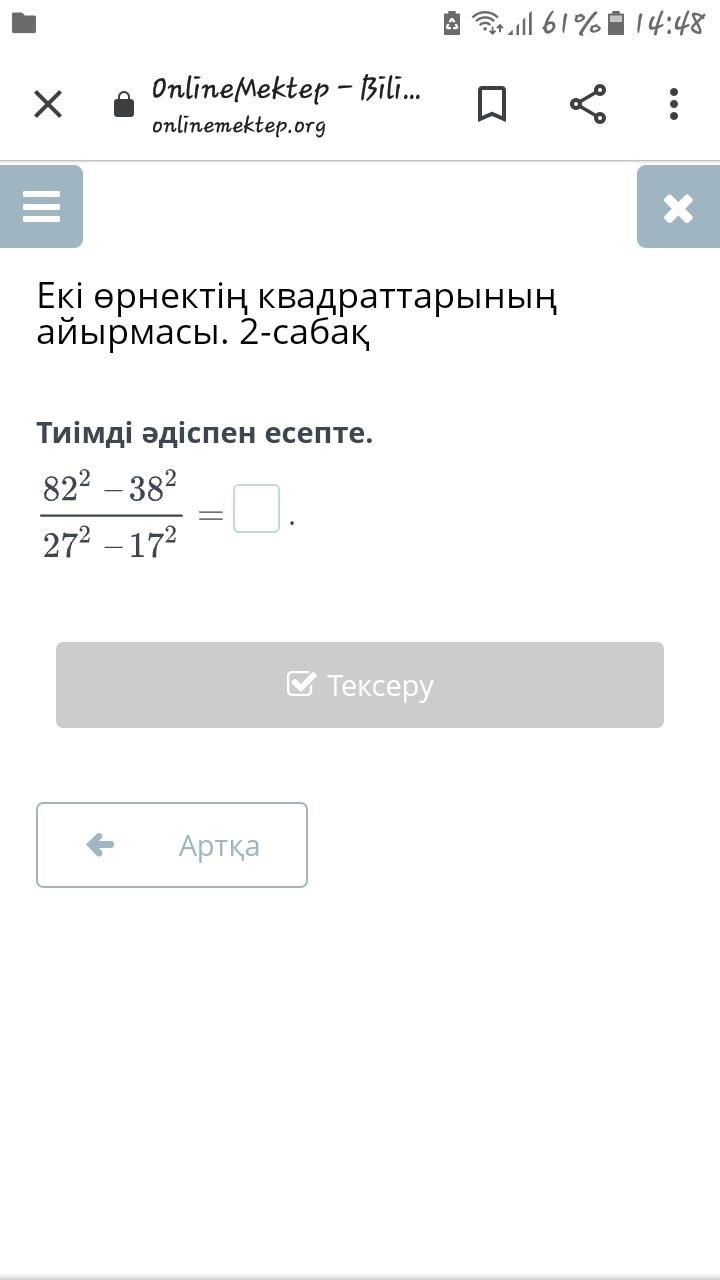This screenshot has height=1280, width=720.
Task: Tap the answer box after the equals sign
Action: tap(256, 508)
